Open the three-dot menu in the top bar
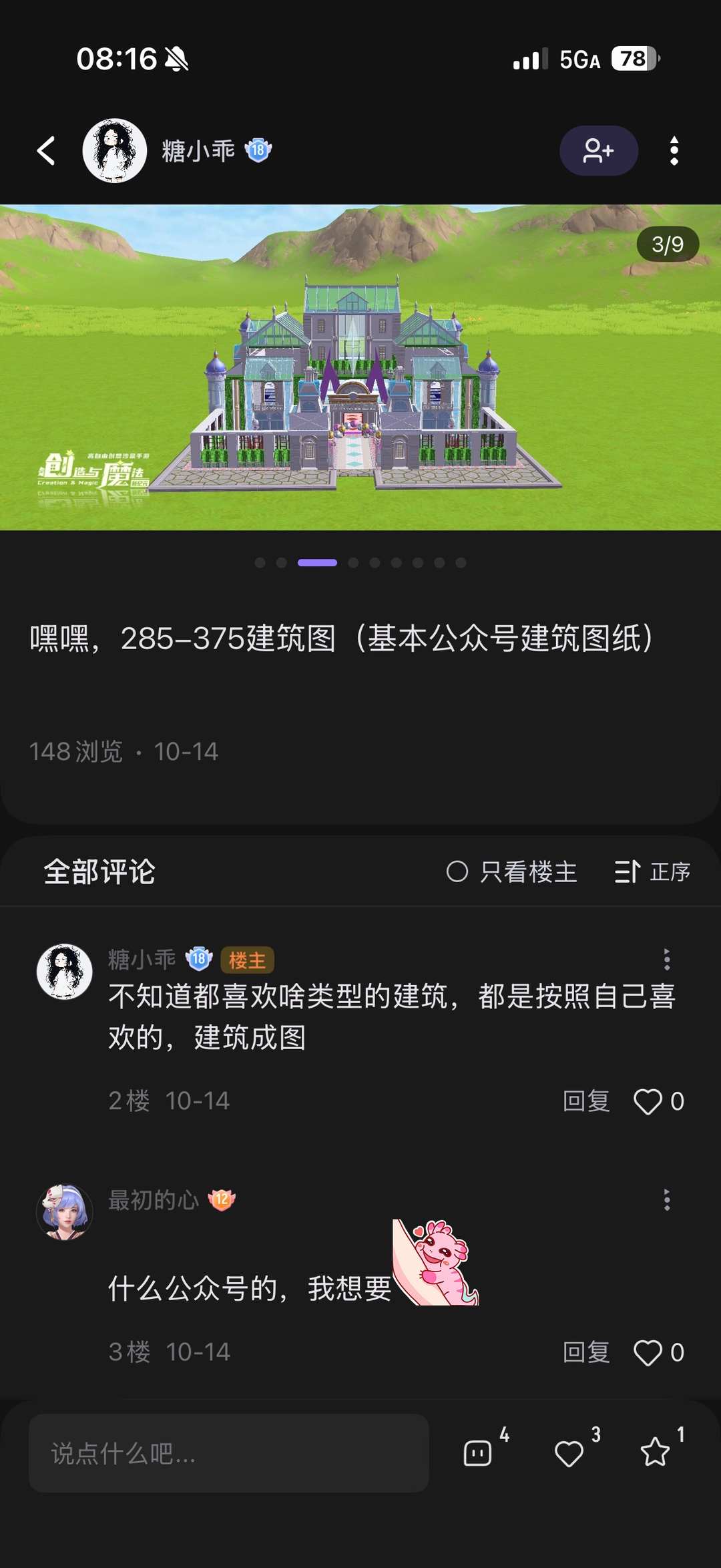Viewport: 721px width, 1568px height. tap(675, 151)
